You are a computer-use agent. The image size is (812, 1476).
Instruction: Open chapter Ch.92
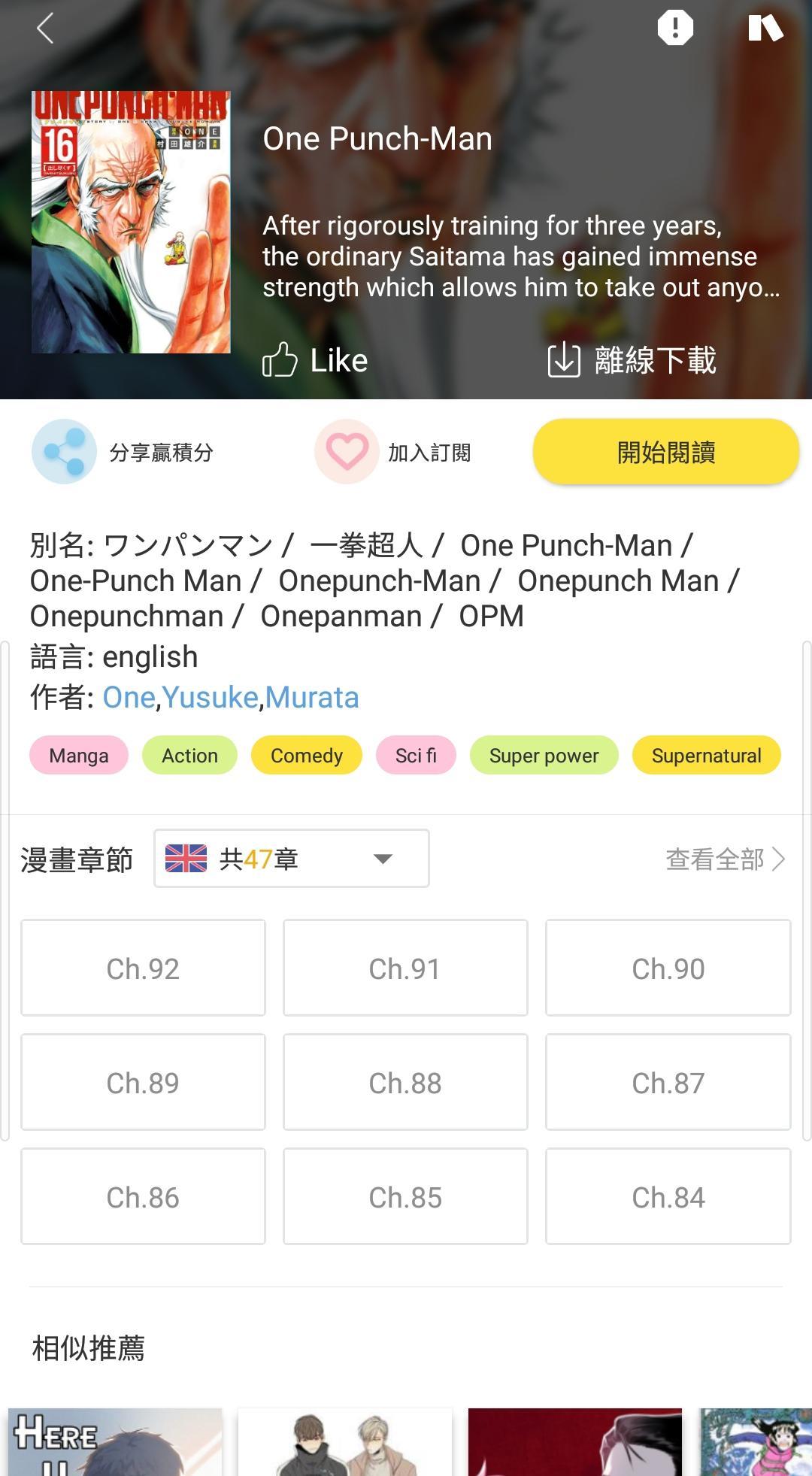pos(143,968)
